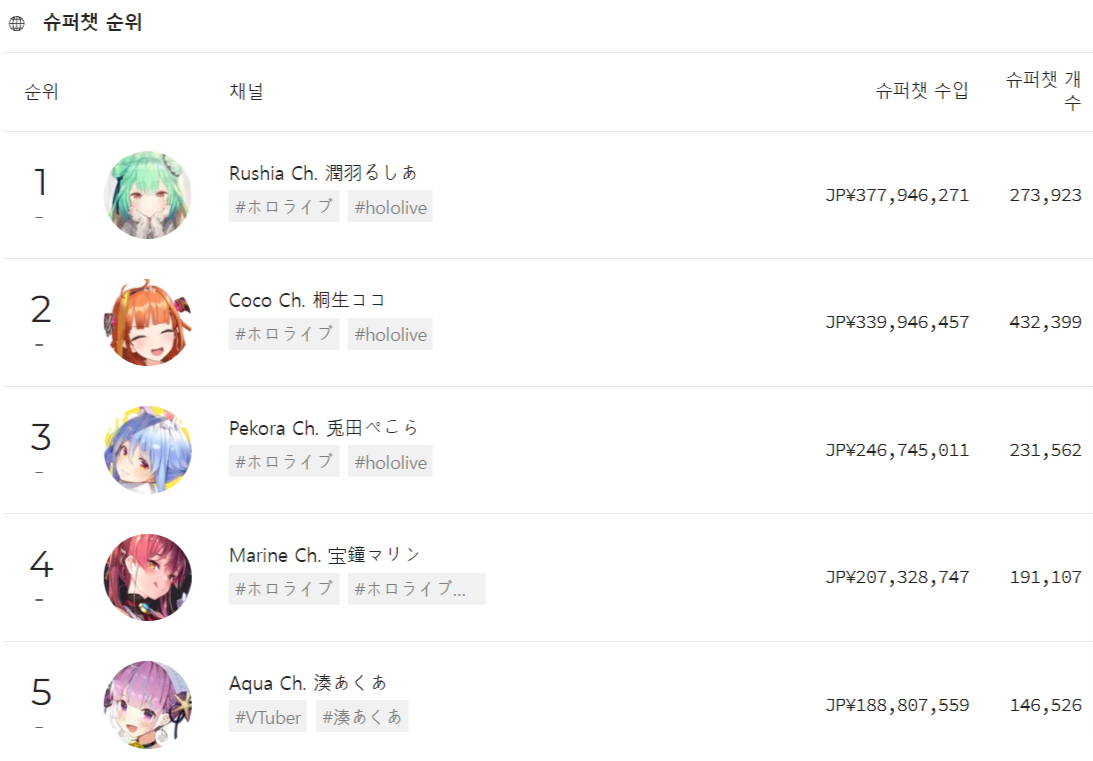Screen dimensions: 1093x761
Task: Select #VTuber tag under Aqua Ch.
Action: point(268,717)
